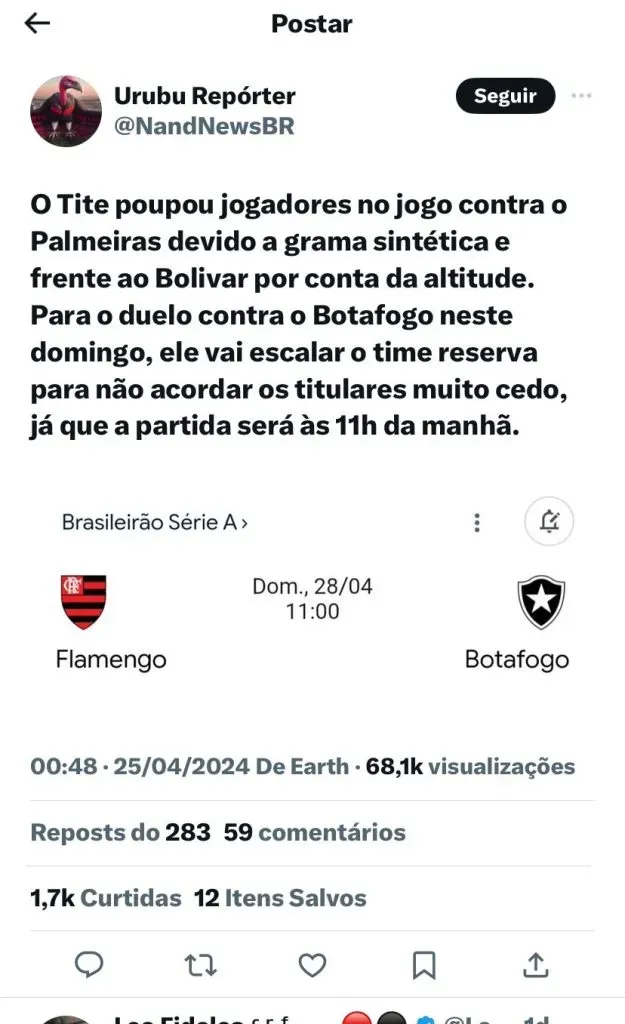Share this post

click(x=536, y=964)
